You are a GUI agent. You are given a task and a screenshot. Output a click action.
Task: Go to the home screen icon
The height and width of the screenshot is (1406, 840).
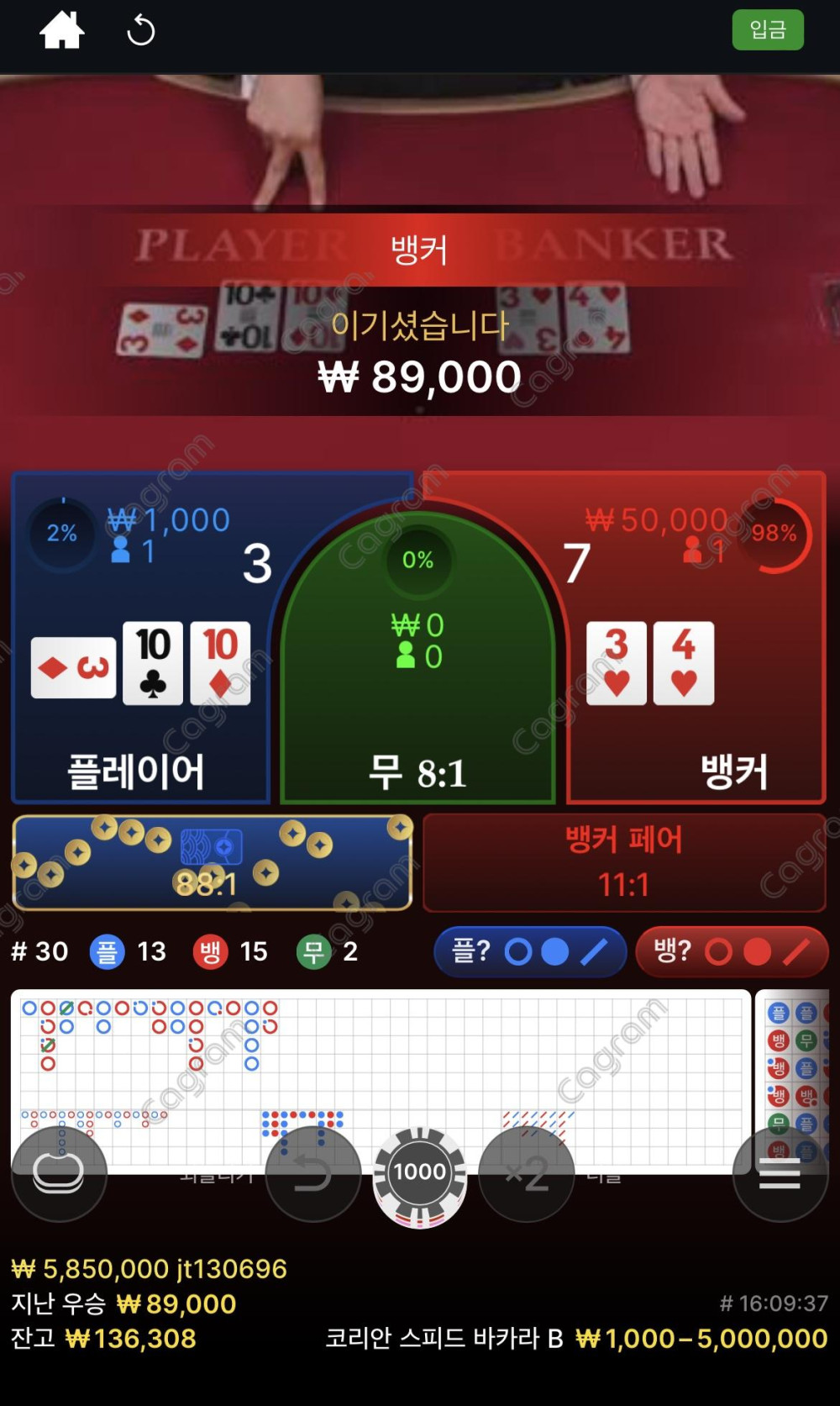(x=62, y=31)
